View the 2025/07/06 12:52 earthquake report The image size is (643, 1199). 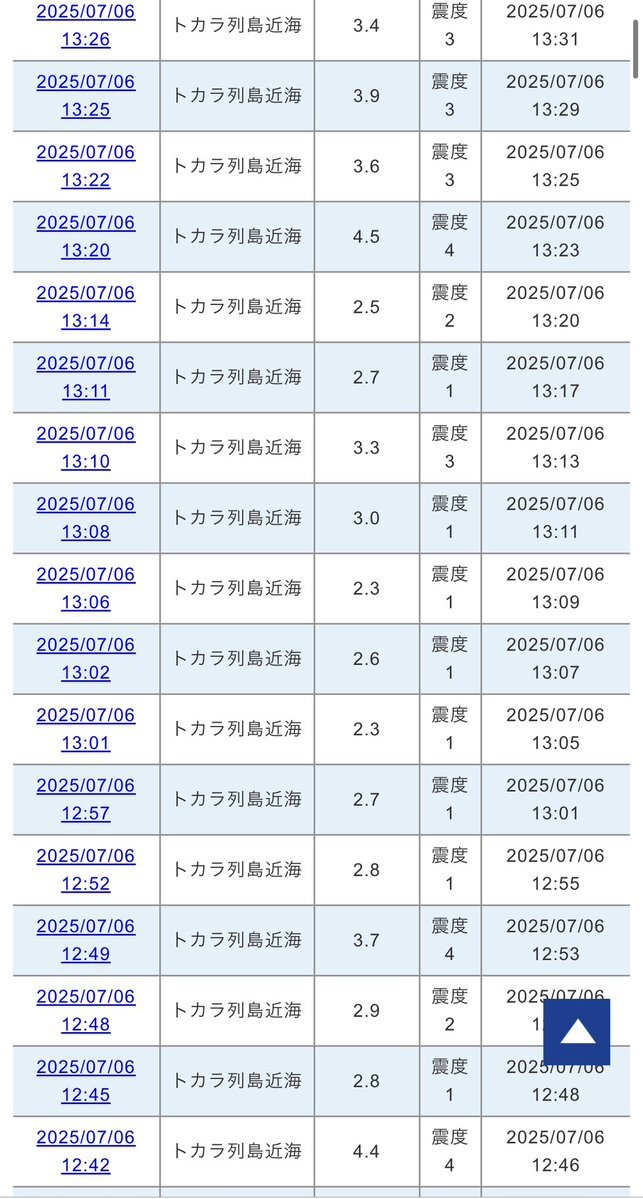[86, 869]
